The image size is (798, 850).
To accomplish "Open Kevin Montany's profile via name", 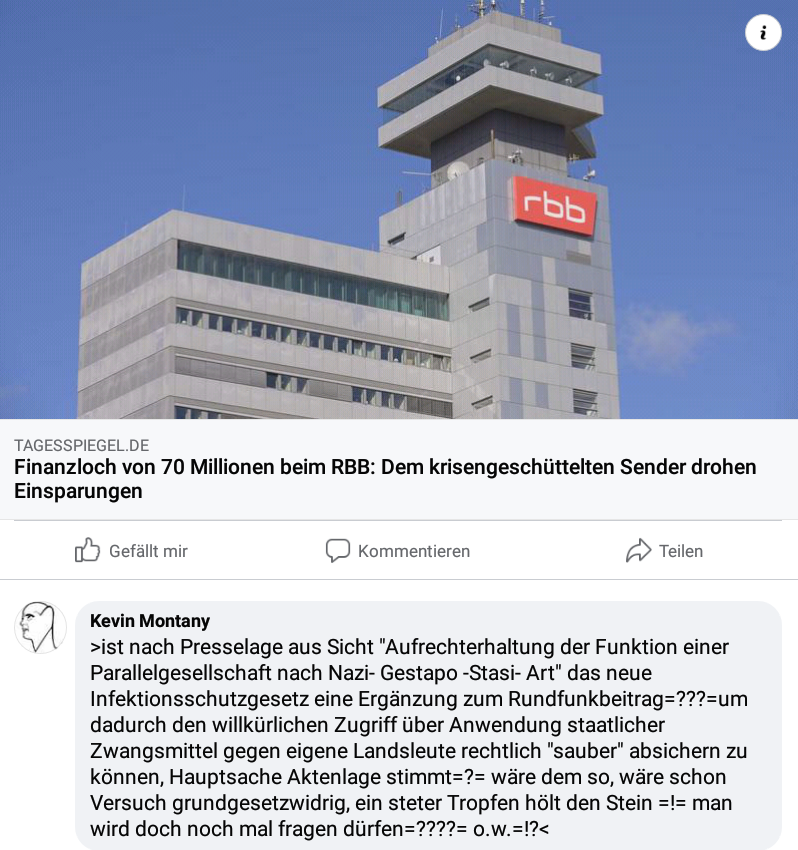I will pyautogui.click(x=150, y=621).
